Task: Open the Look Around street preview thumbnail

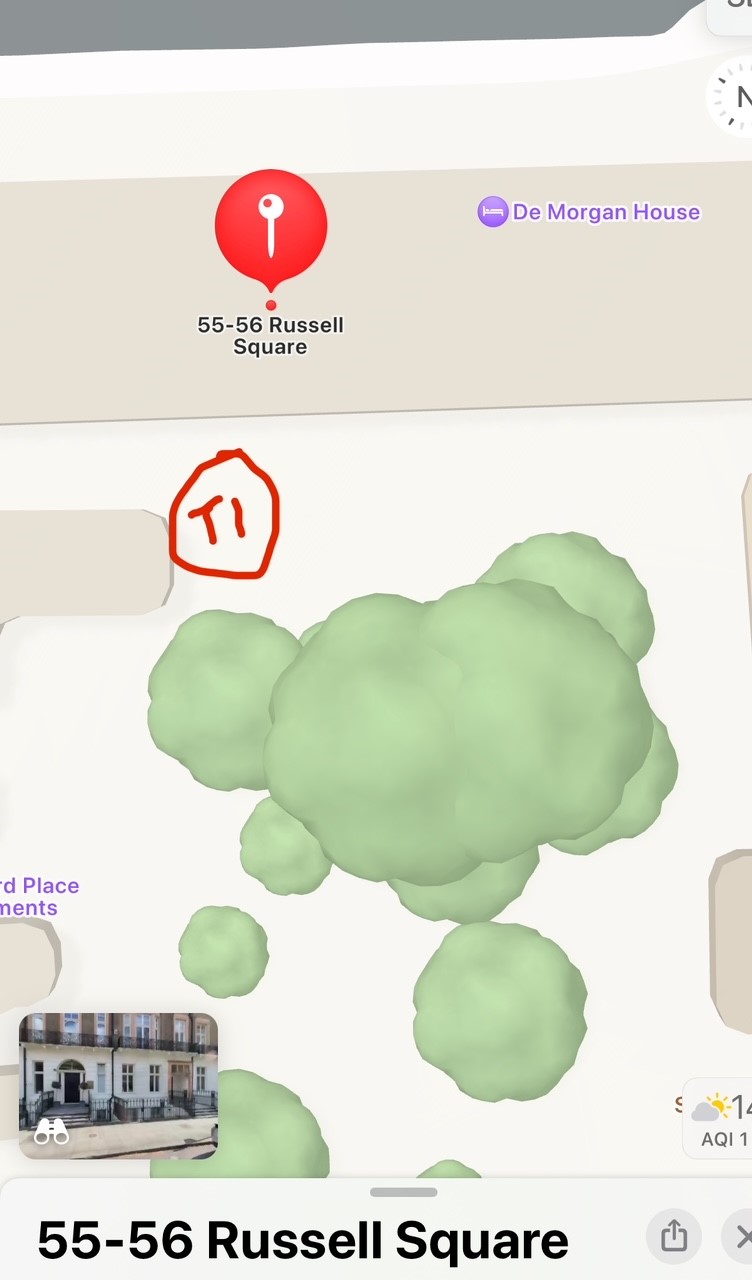Action: point(118,1085)
